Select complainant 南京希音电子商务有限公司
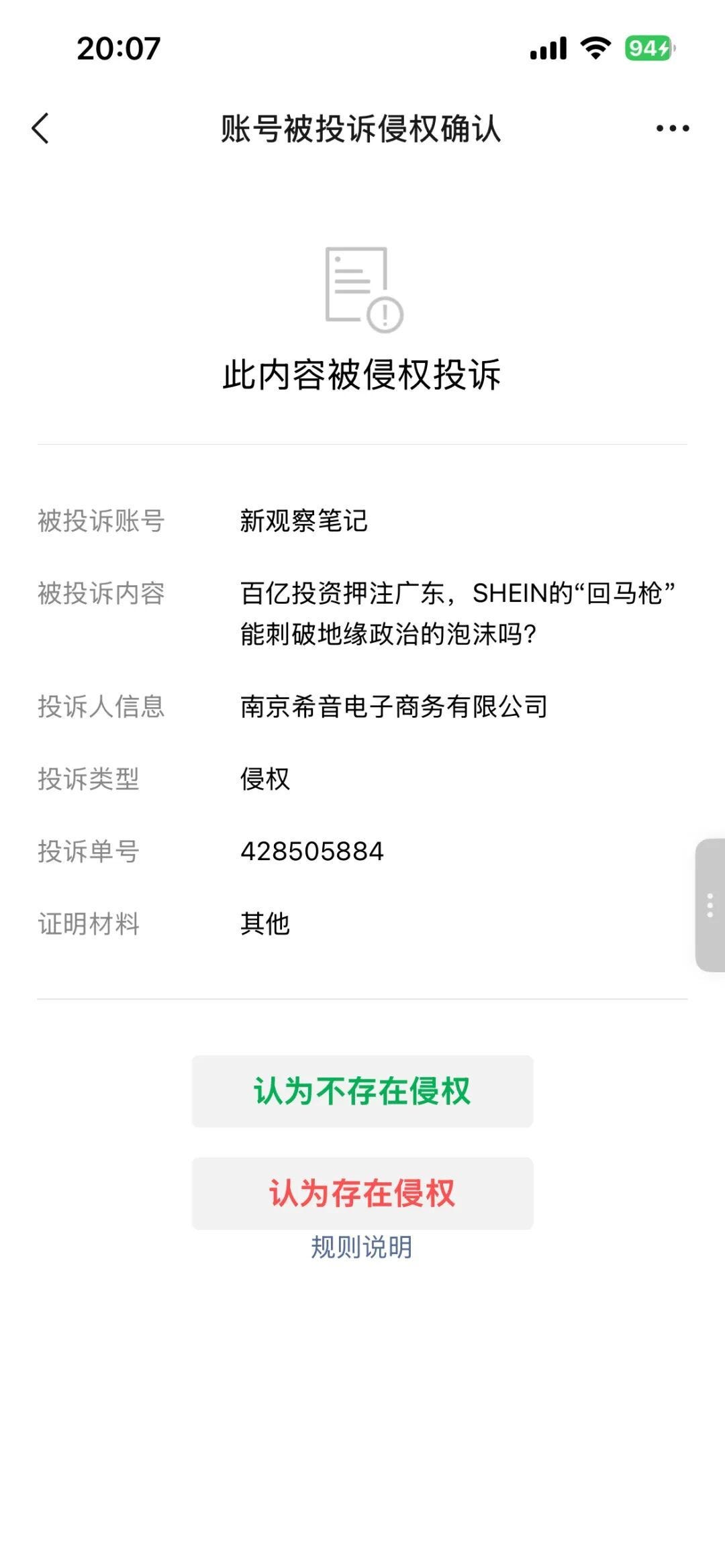This screenshot has height=1568, width=725. [x=393, y=705]
